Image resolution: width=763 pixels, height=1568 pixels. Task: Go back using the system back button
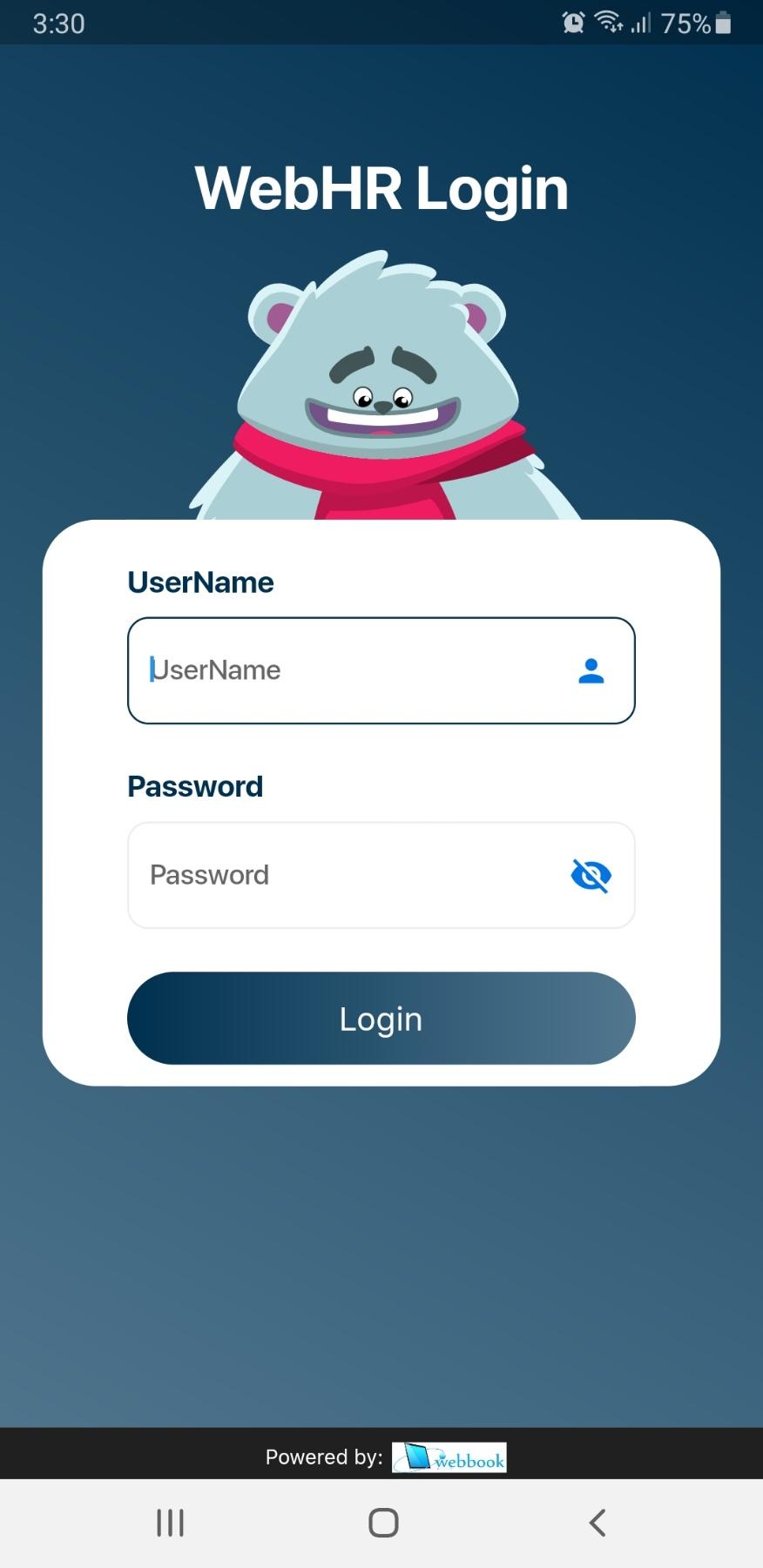point(597,1523)
